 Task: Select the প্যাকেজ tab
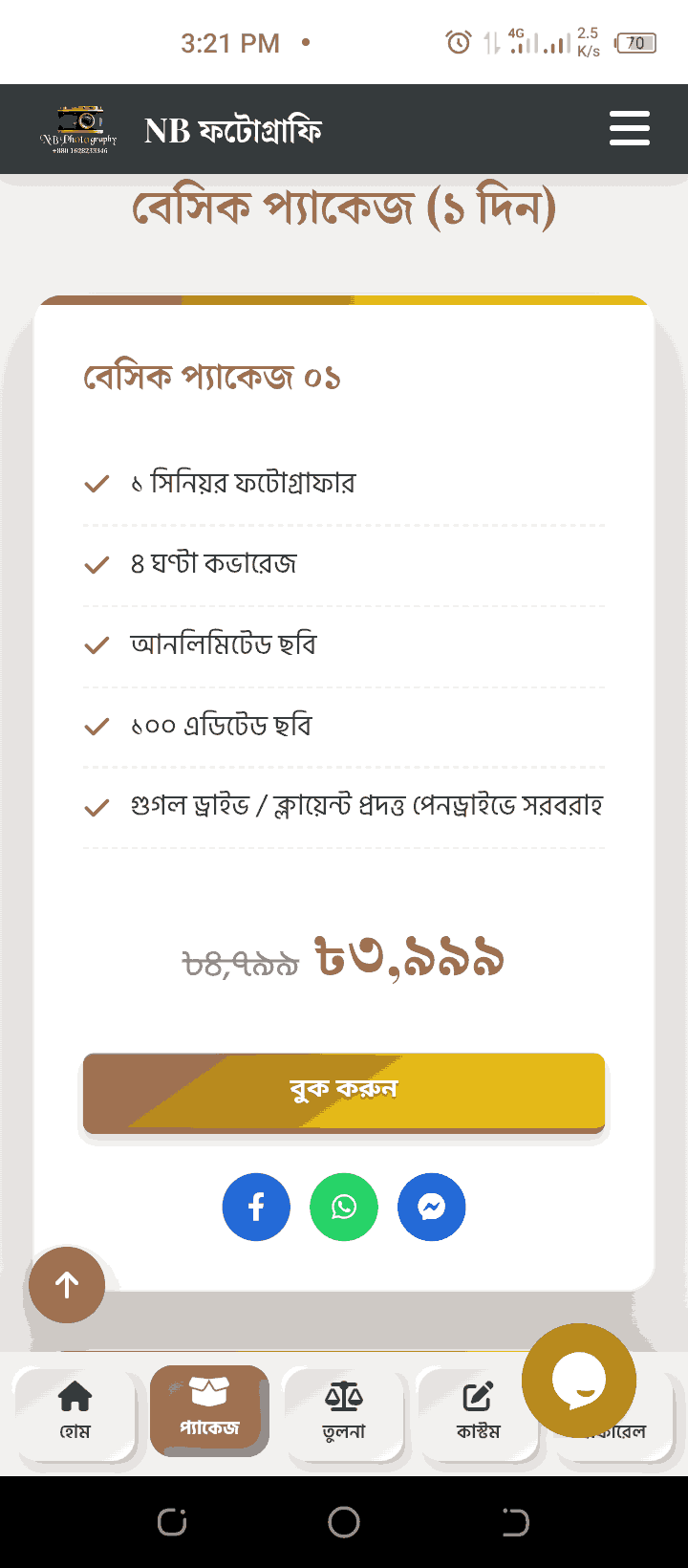coord(209,1410)
